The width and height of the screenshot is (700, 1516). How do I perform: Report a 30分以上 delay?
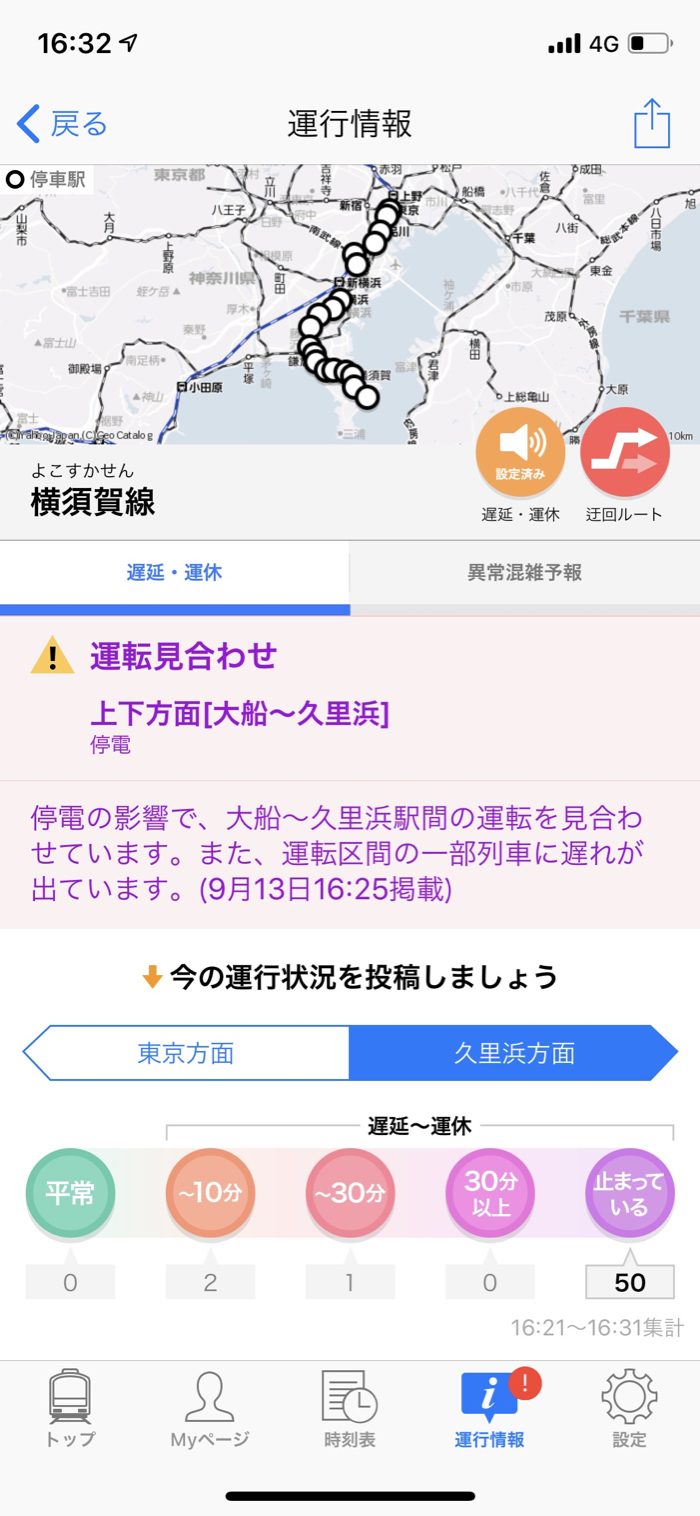pyautogui.click(x=490, y=1193)
